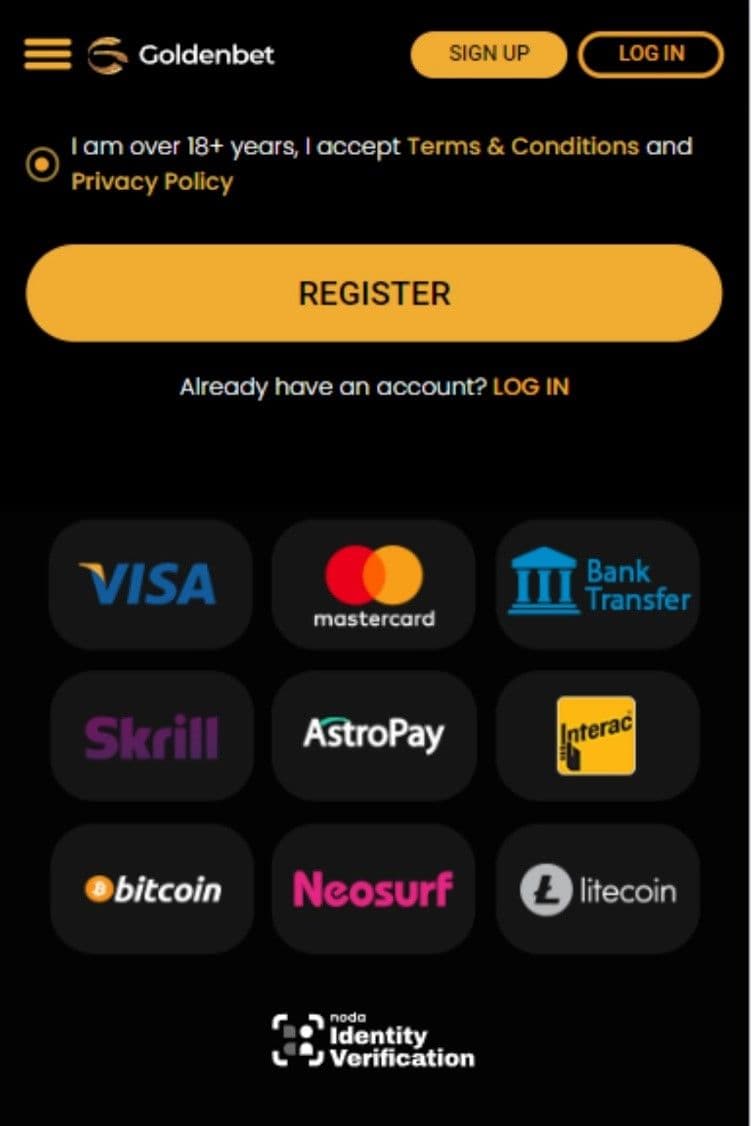The width and height of the screenshot is (751, 1126).
Task: Choose the Skrill payment icon
Action: [x=151, y=736]
